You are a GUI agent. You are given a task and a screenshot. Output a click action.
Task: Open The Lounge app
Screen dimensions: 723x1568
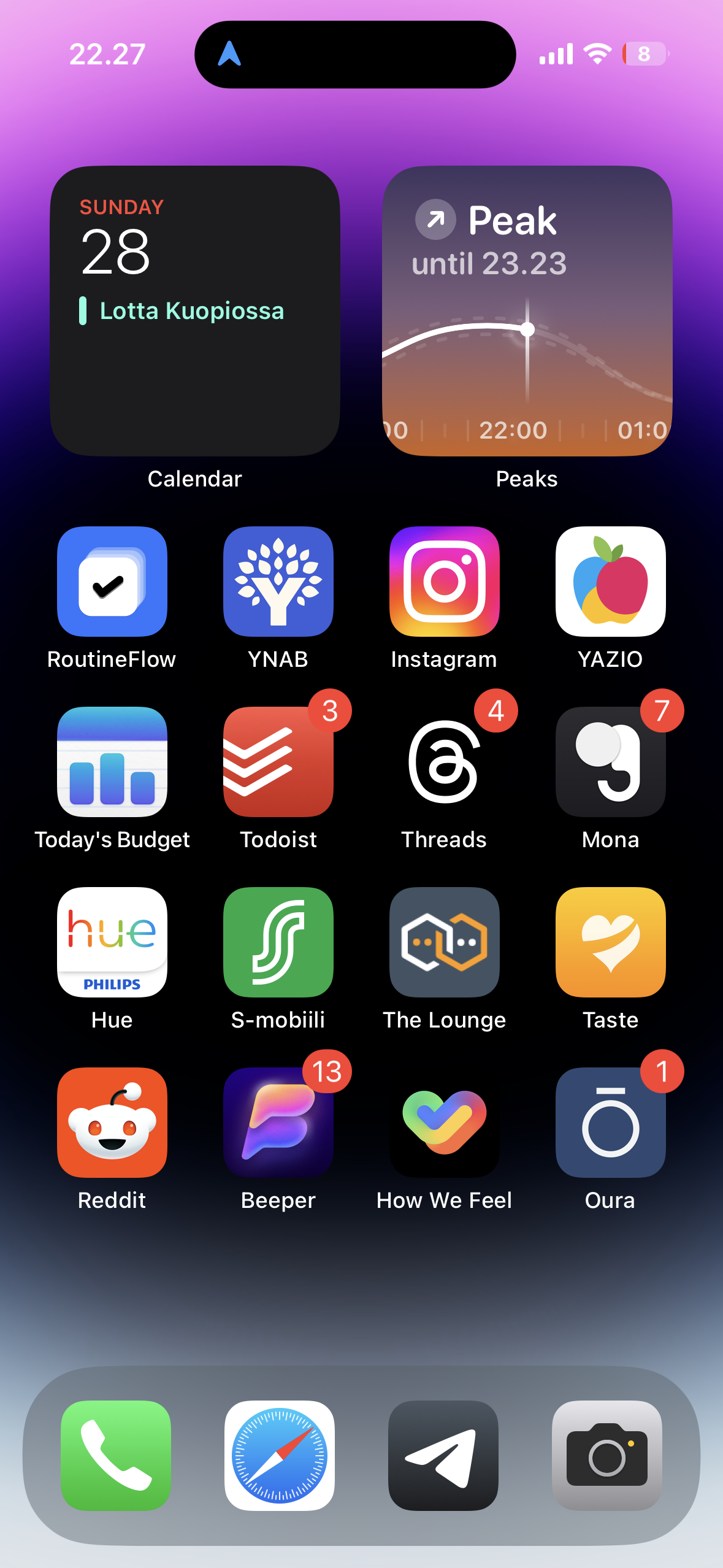(x=445, y=942)
